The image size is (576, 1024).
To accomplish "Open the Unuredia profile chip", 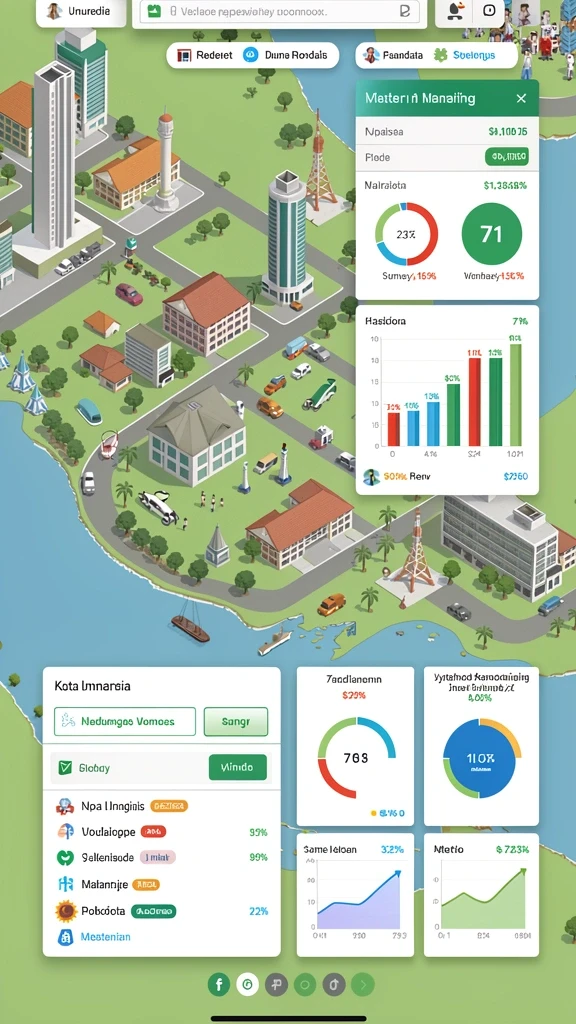I will (81, 12).
